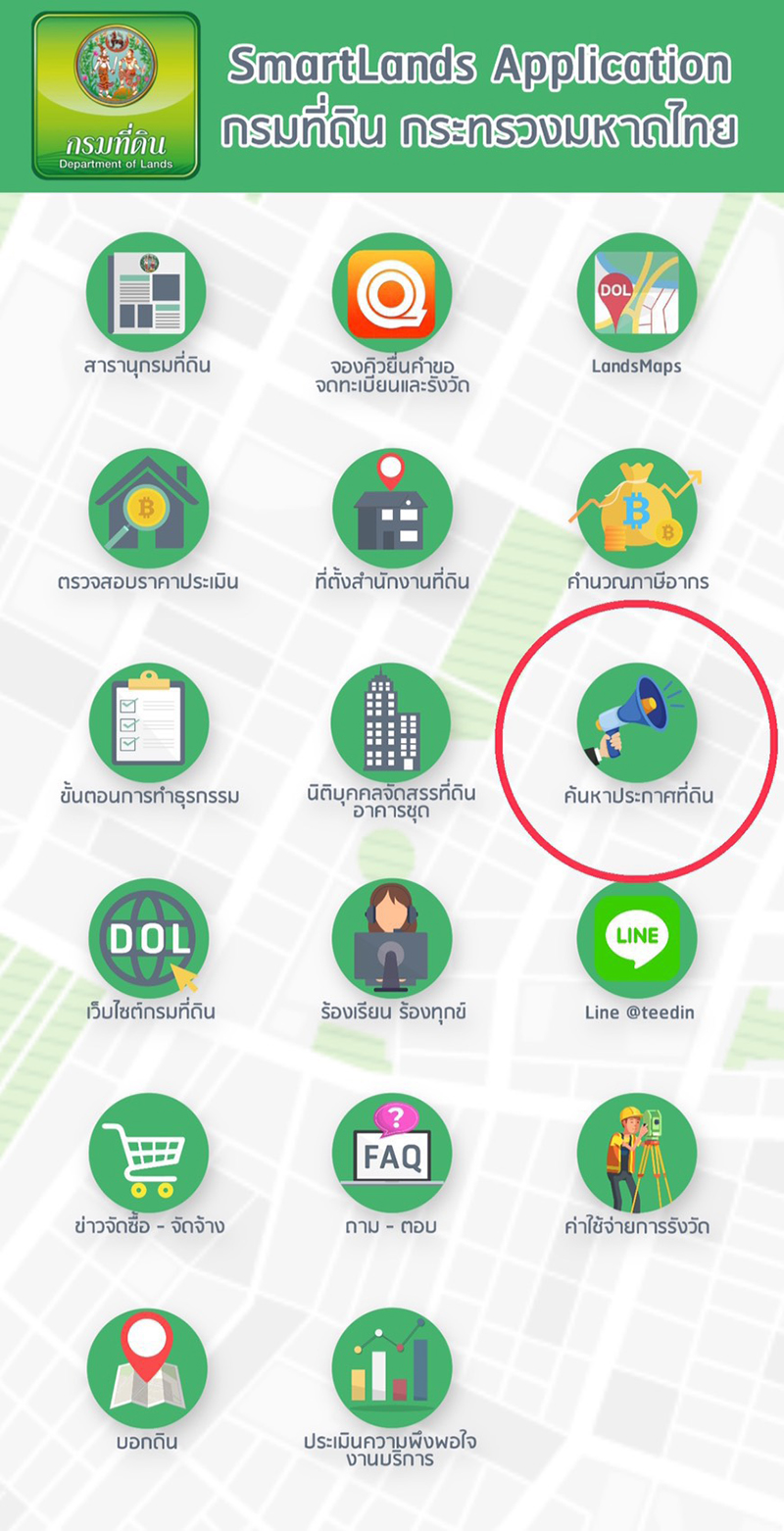Image resolution: width=784 pixels, height=1531 pixels.
Task: Open นิติบุคคลจัดสรรที่ดิน อาคารชุด
Action: pyautogui.click(x=392, y=723)
